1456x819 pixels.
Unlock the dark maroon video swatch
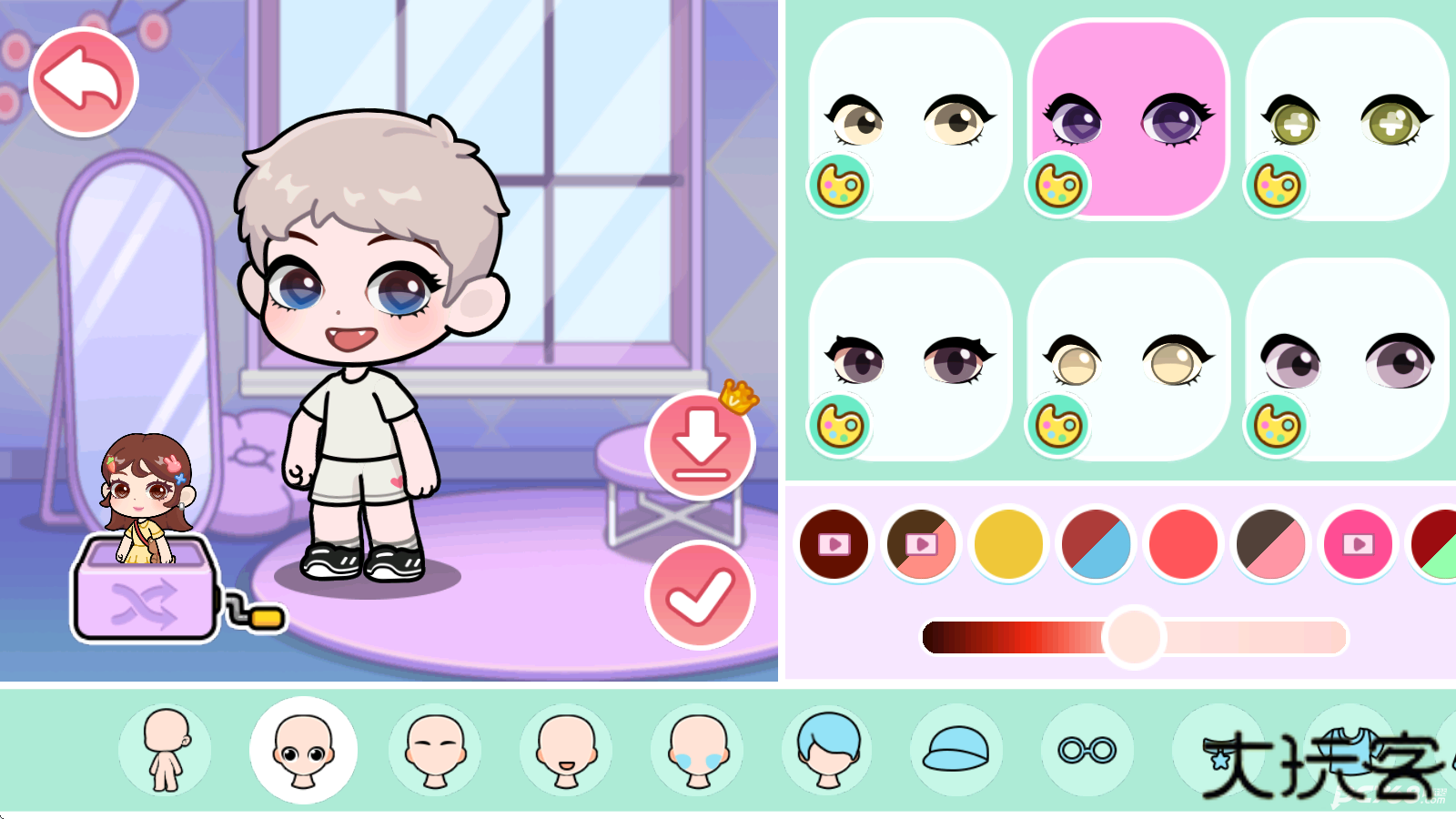click(x=834, y=544)
